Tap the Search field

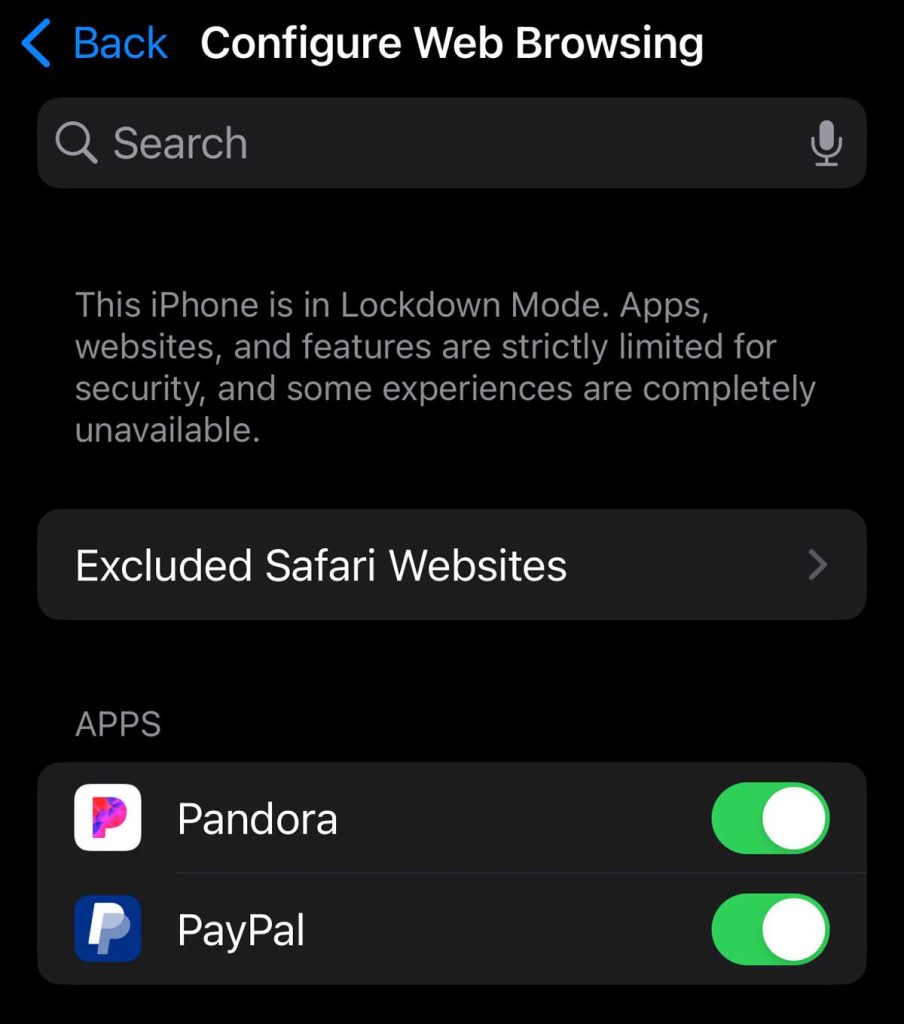click(x=420, y=144)
